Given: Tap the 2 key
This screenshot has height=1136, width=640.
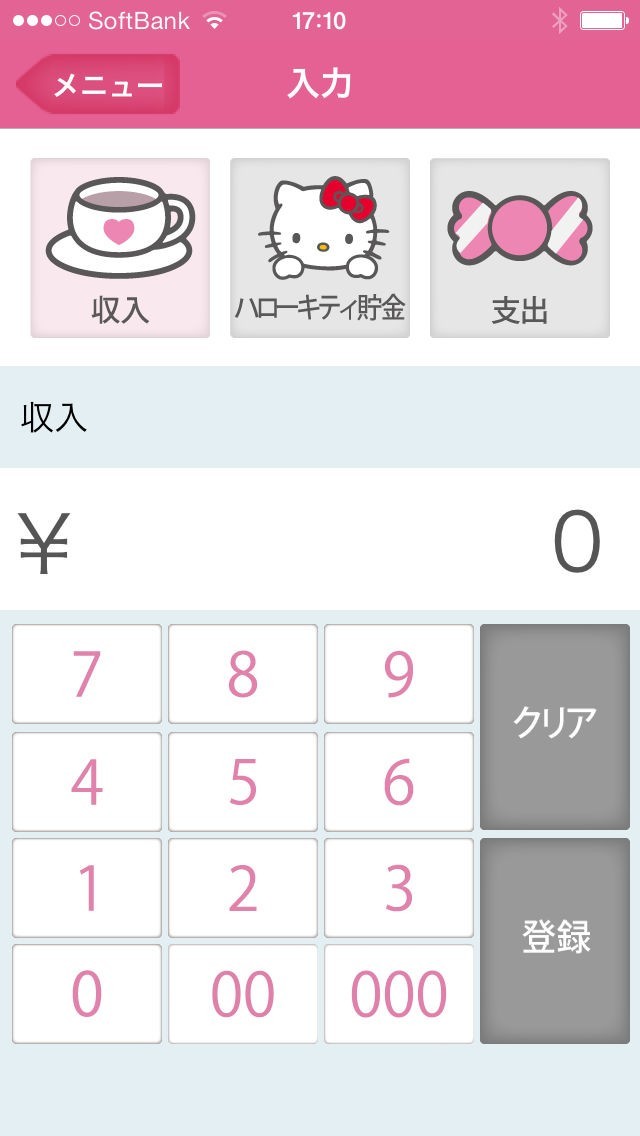Looking at the screenshot, I should pos(243,888).
